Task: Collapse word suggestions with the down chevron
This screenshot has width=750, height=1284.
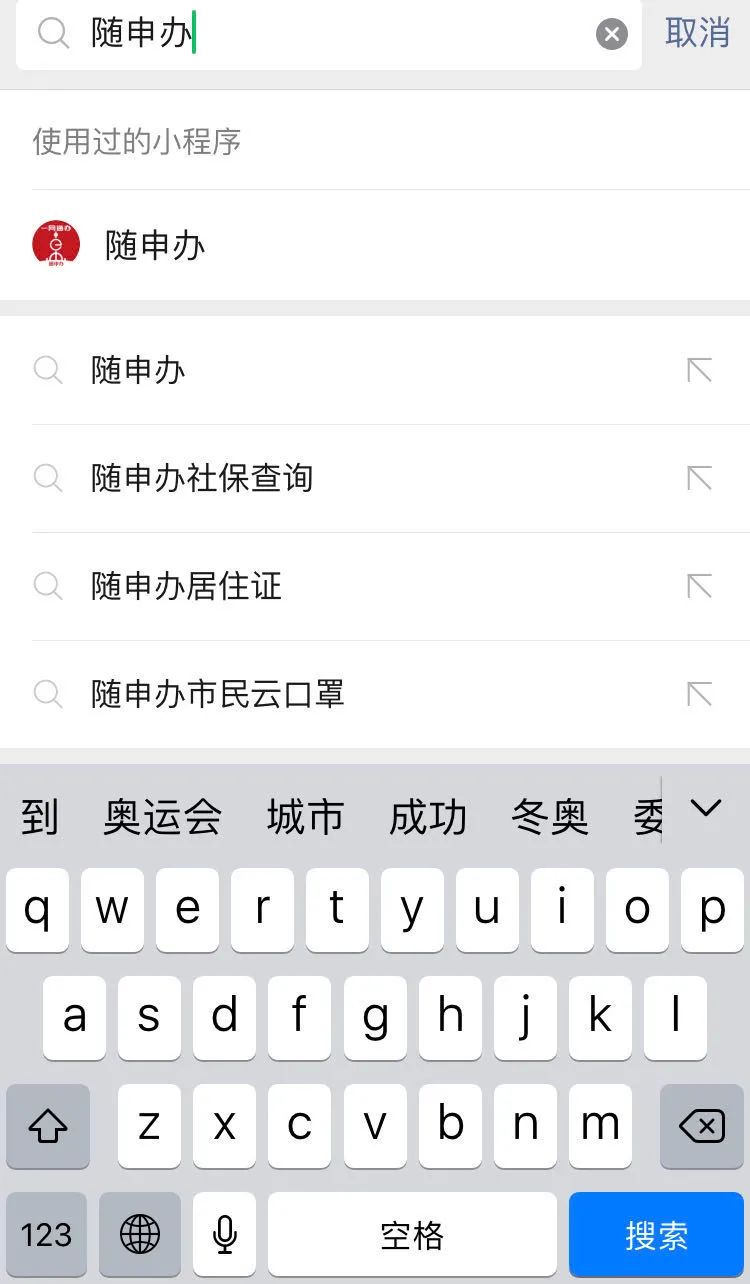Action: click(x=707, y=810)
